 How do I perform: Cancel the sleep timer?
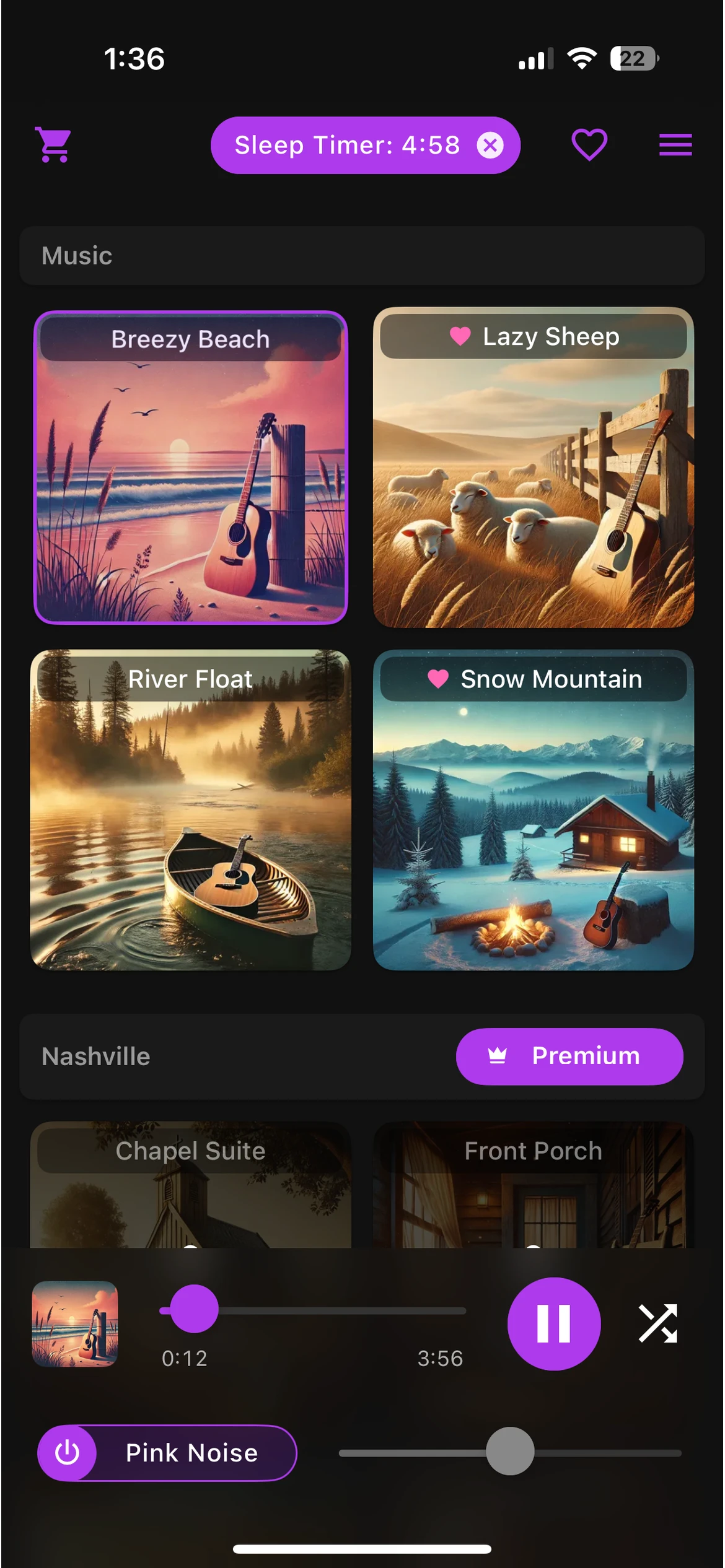click(490, 146)
